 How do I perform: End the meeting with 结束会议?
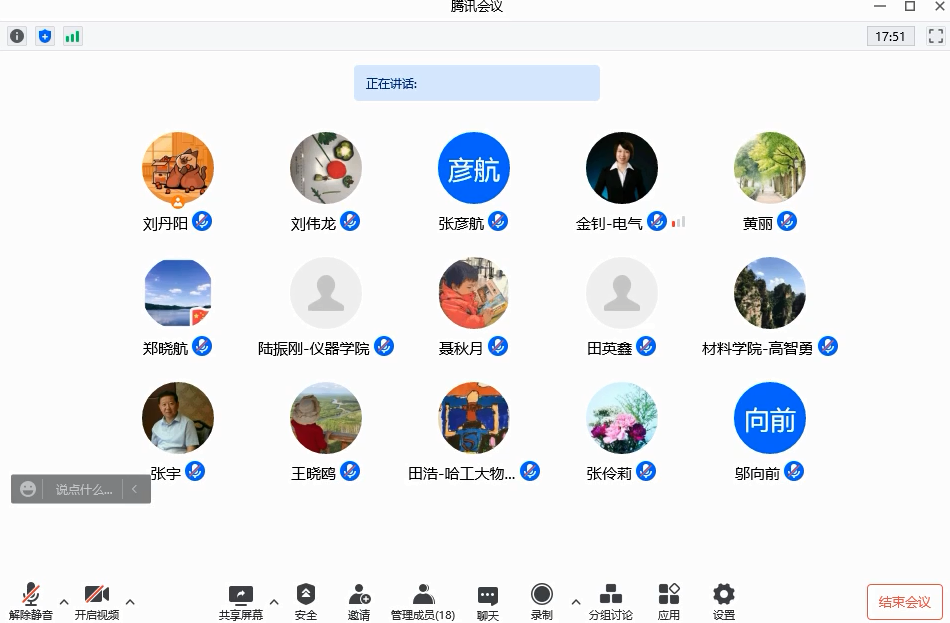(904, 602)
